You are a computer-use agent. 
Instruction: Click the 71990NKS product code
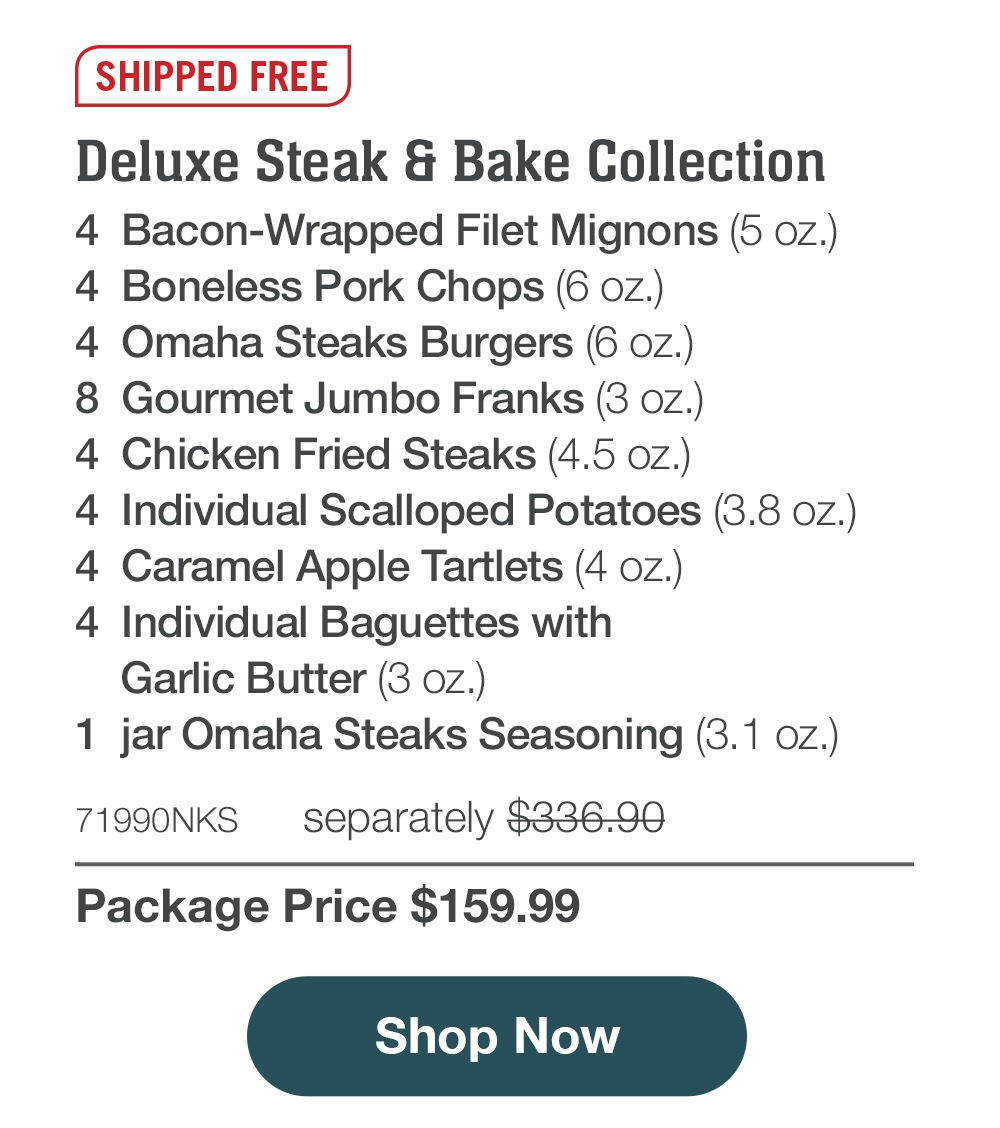tap(157, 818)
